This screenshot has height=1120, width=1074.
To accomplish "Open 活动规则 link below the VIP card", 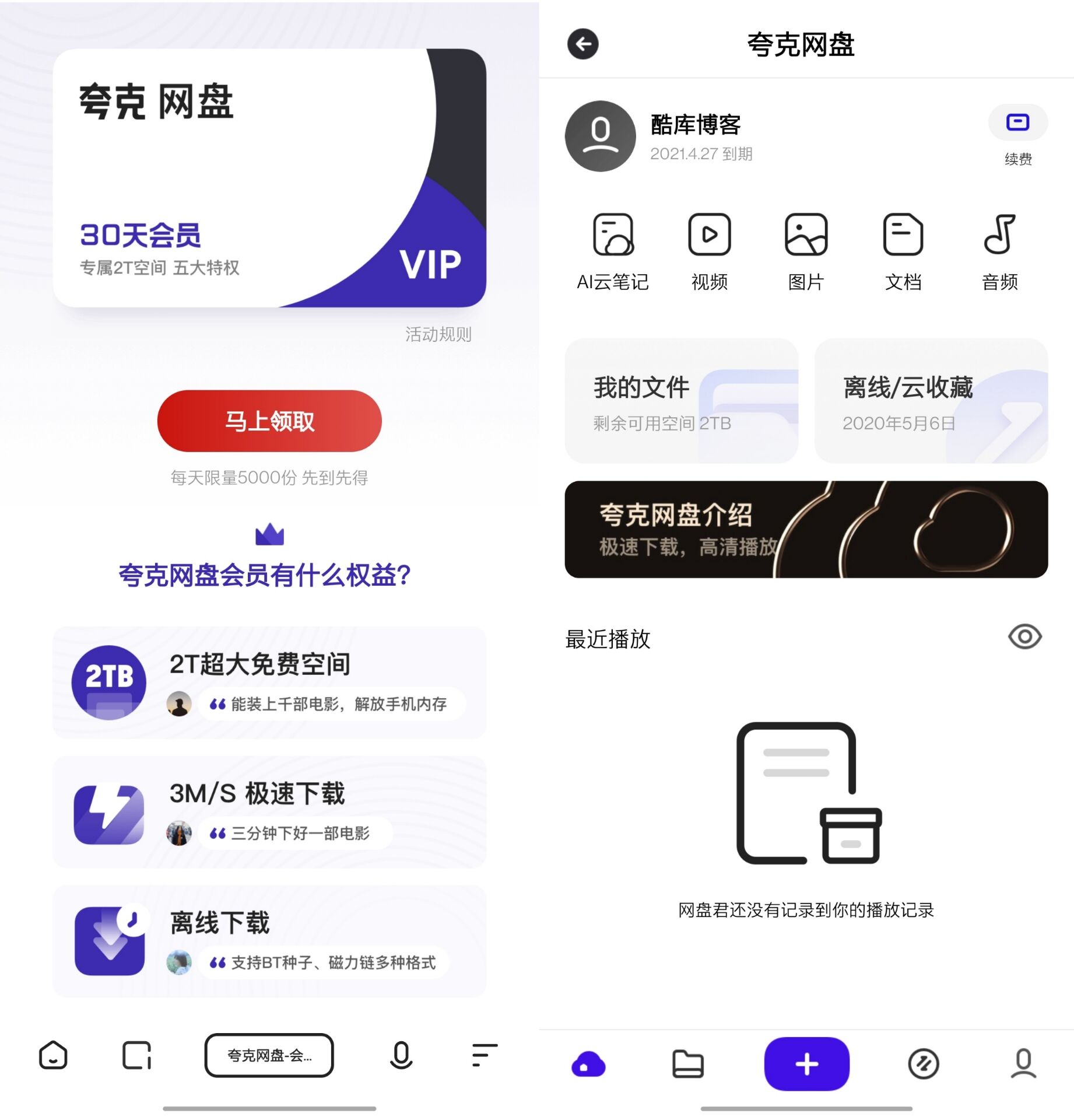I will click(x=438, y=334).
